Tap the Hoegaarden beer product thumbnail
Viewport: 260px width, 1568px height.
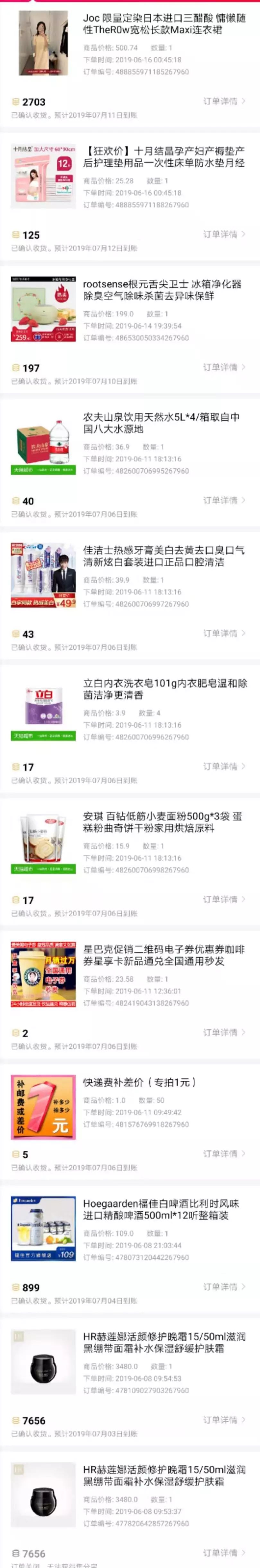coord(43,1228)
